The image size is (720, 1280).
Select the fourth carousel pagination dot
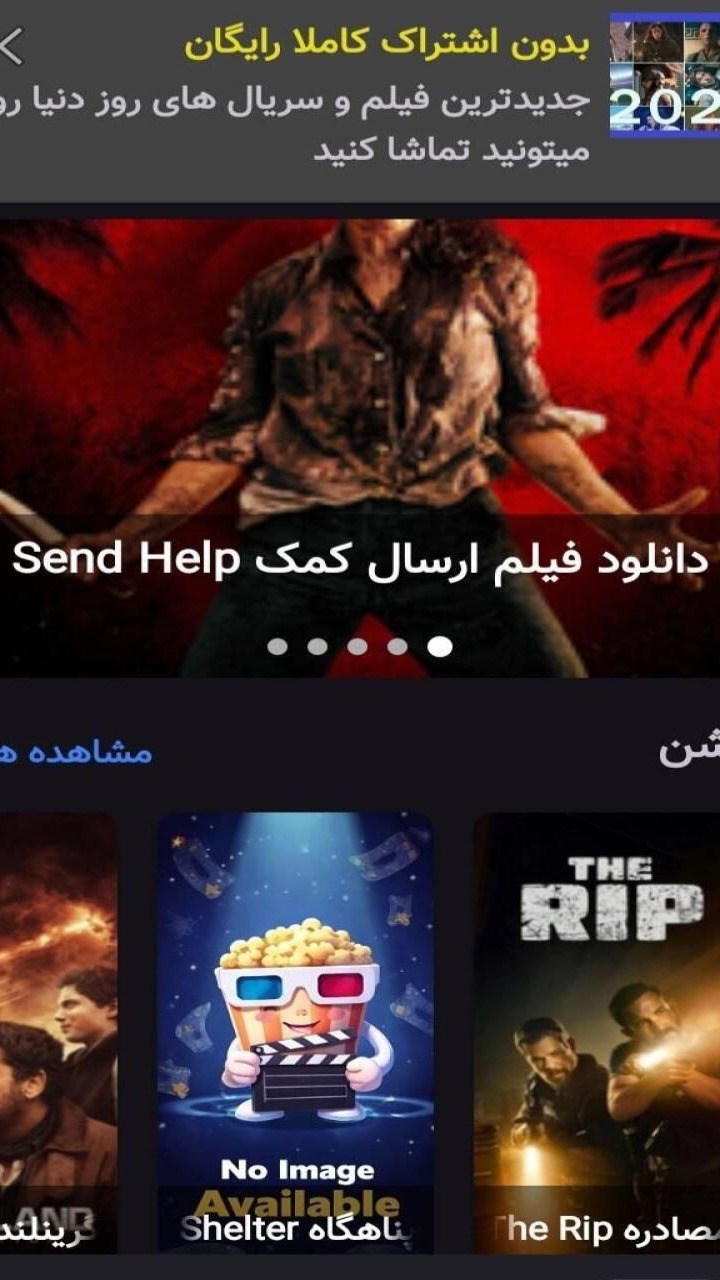tap(397, 647)
